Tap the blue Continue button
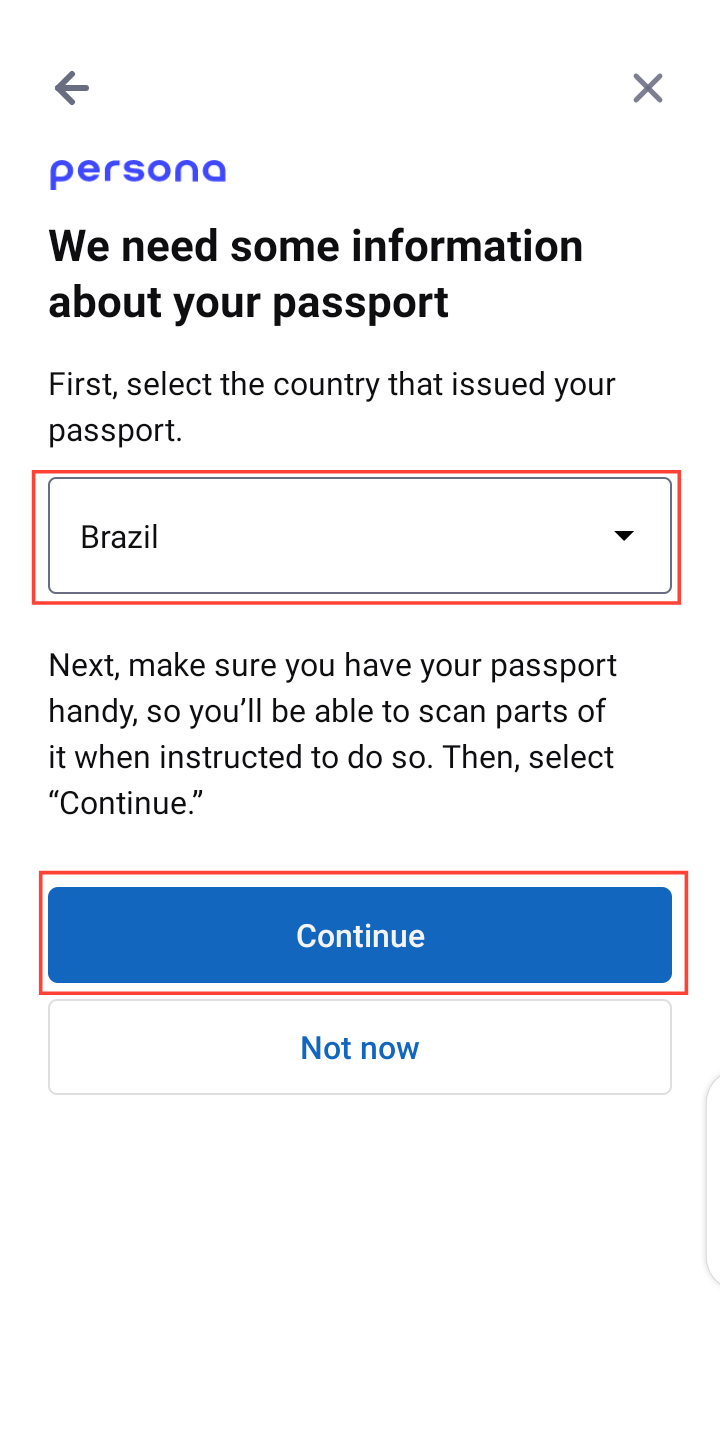 (360, 935)
